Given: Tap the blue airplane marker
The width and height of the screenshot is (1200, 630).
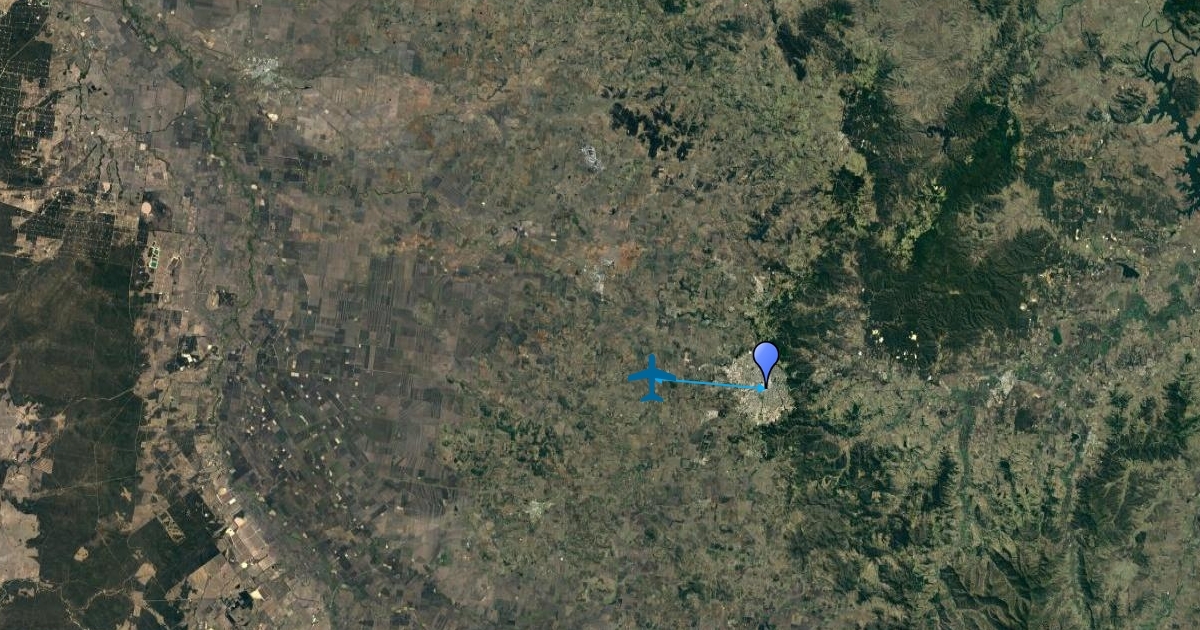Looking at the screenshot, I should 652,377.
